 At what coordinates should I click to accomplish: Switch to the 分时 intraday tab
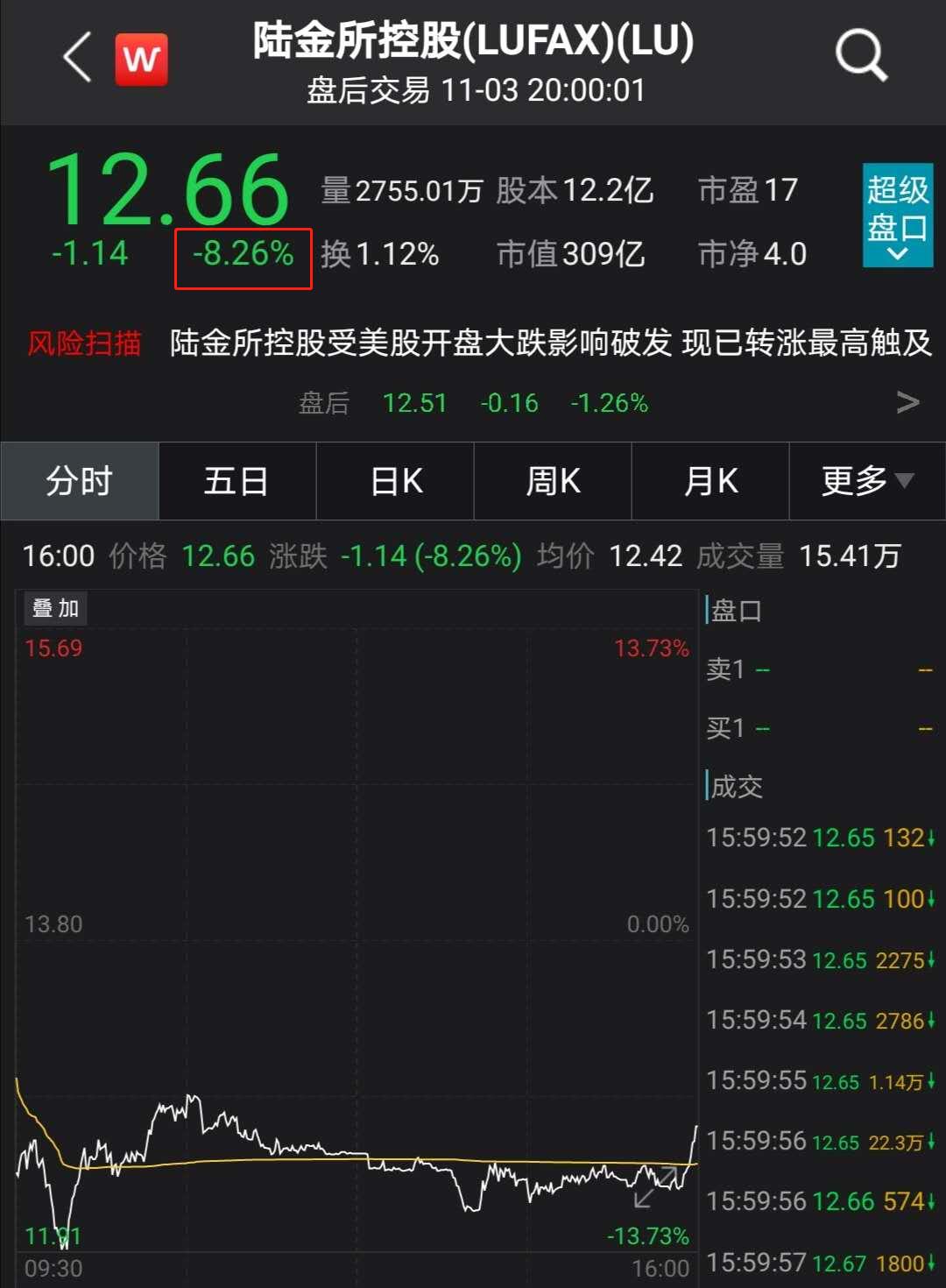click(x=79, y=480)
